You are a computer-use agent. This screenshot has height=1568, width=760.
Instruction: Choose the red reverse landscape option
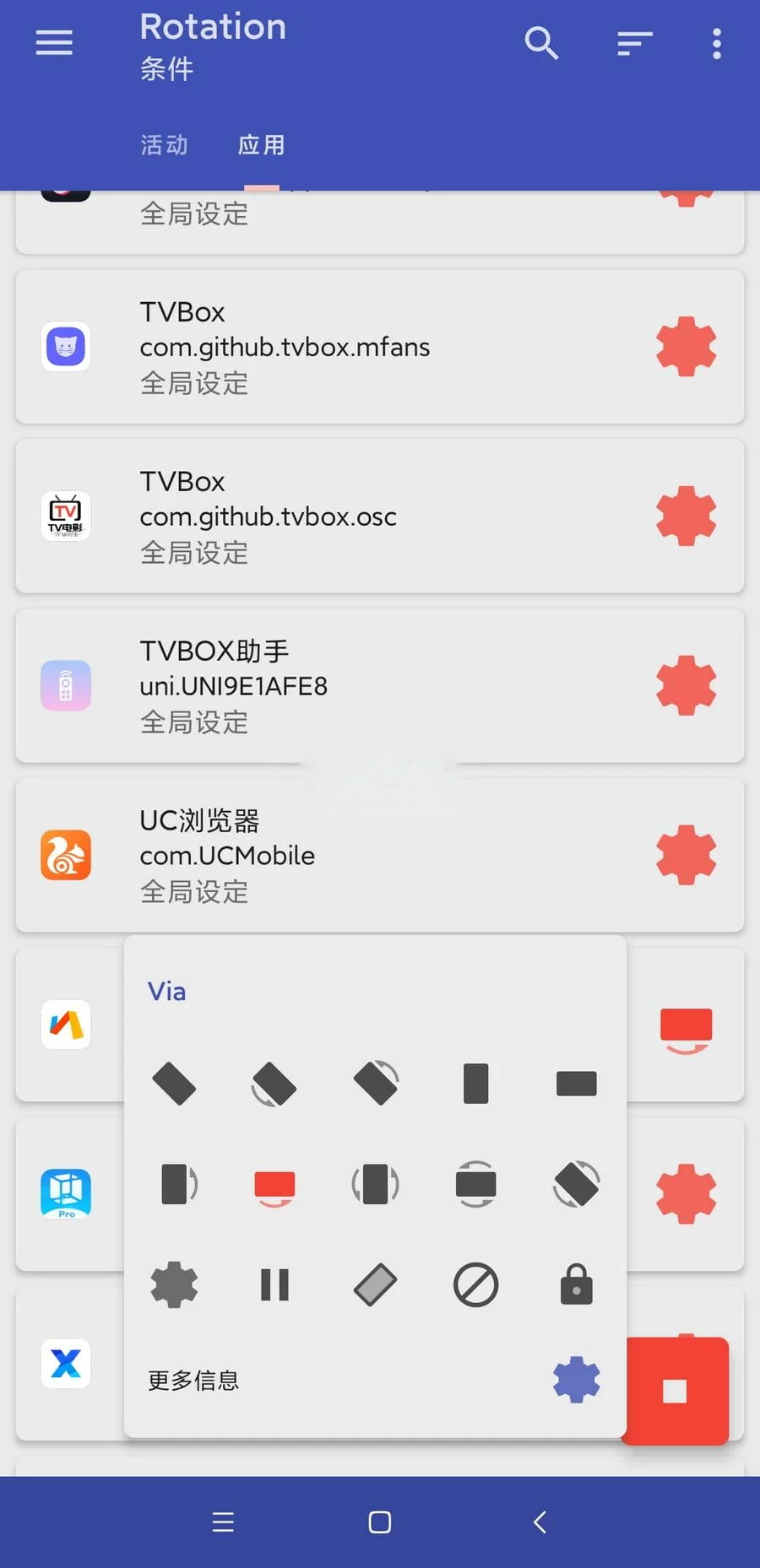274,1187
